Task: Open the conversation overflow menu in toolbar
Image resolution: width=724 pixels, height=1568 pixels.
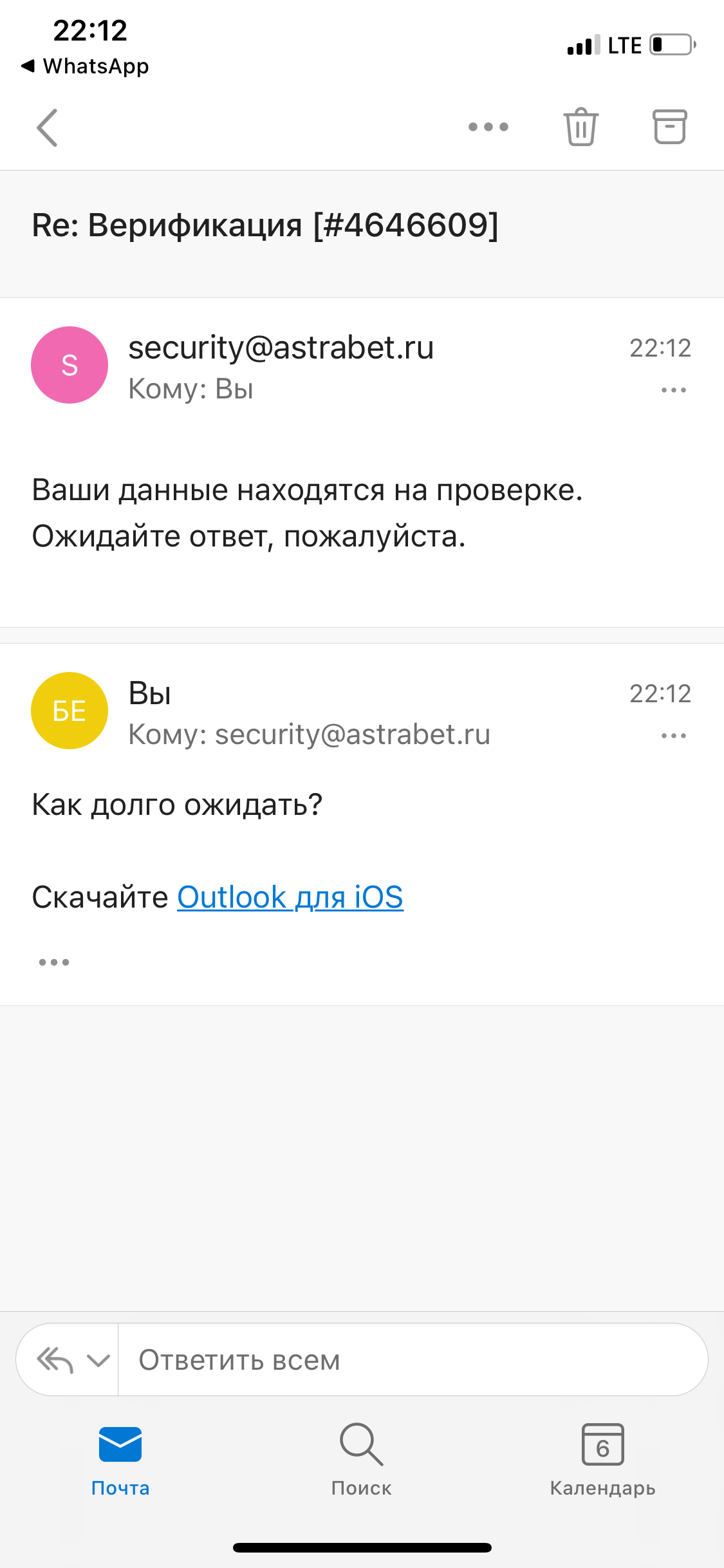Action: coord(488,127)
